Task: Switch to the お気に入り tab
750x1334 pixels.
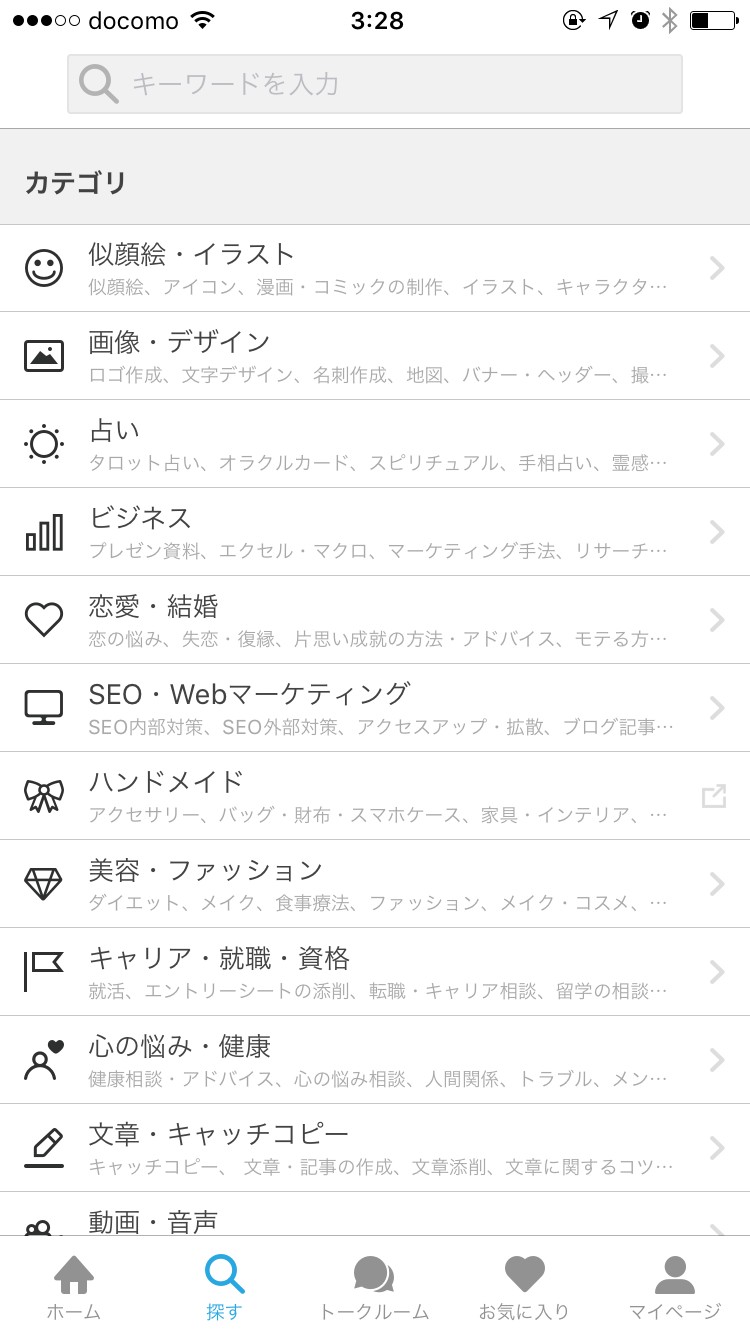Action: point(524,1286)
